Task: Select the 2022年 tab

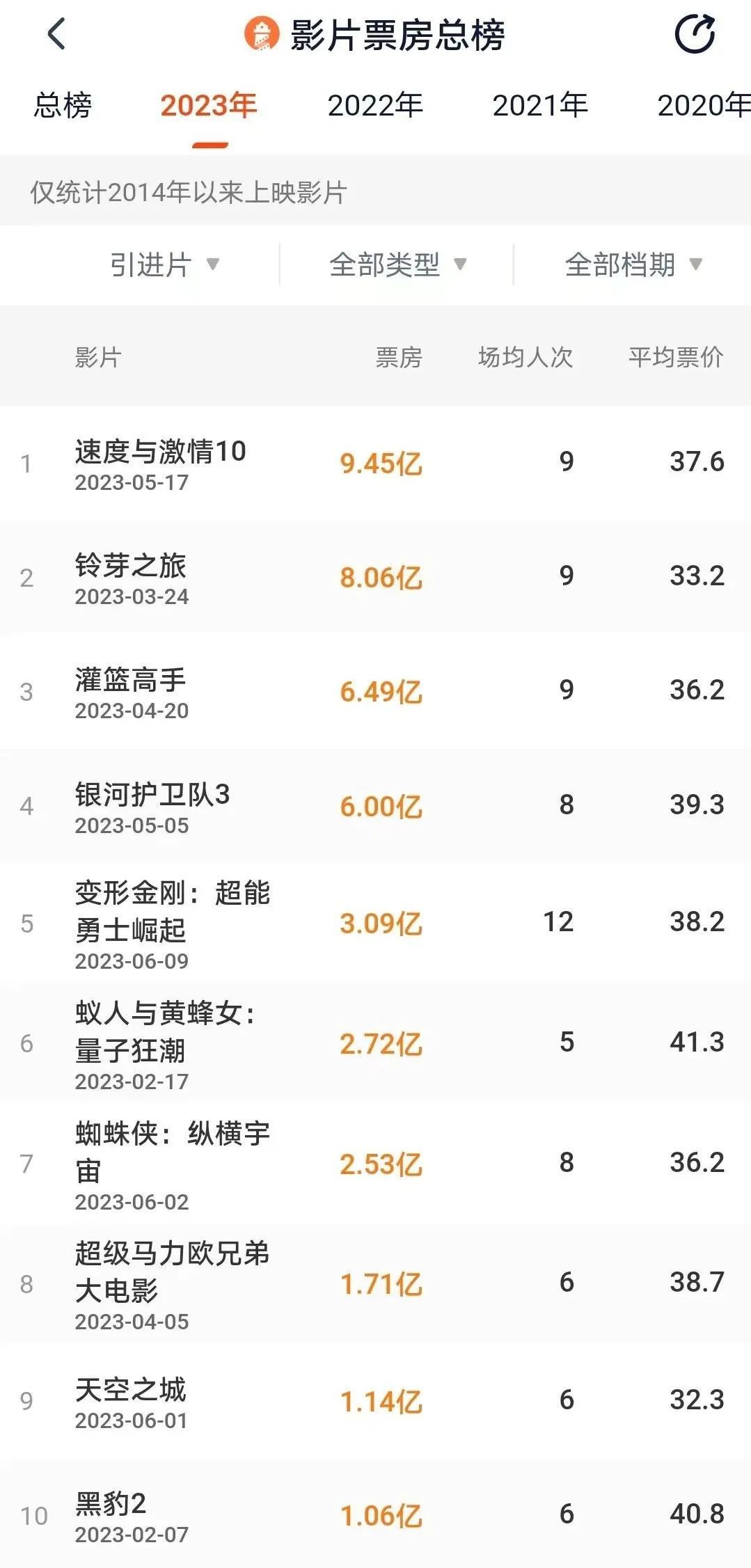Action: (375, 106)
